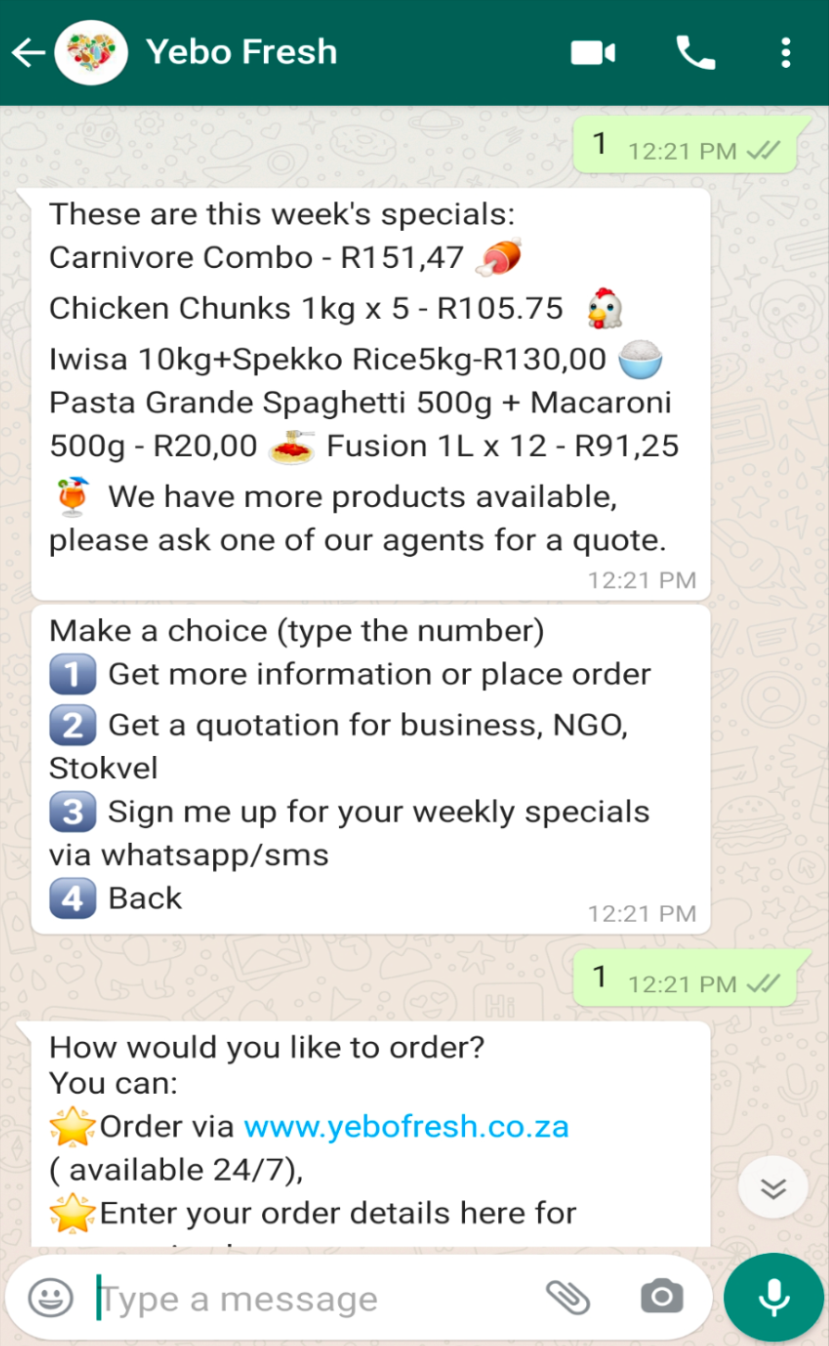The image size is (829, 1346).
Task: Start a voice call with Yebo Fresh
Action: (x=695, y=53)
